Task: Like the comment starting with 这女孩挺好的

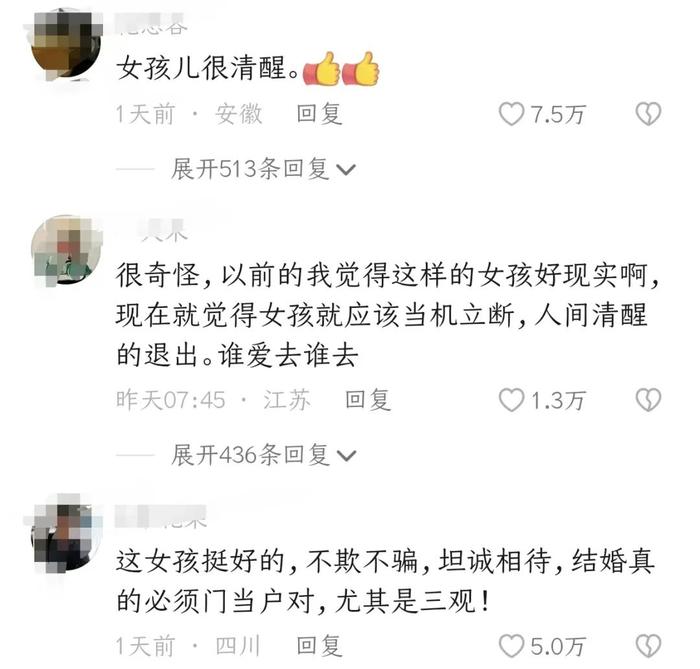Action: [512, 646]
